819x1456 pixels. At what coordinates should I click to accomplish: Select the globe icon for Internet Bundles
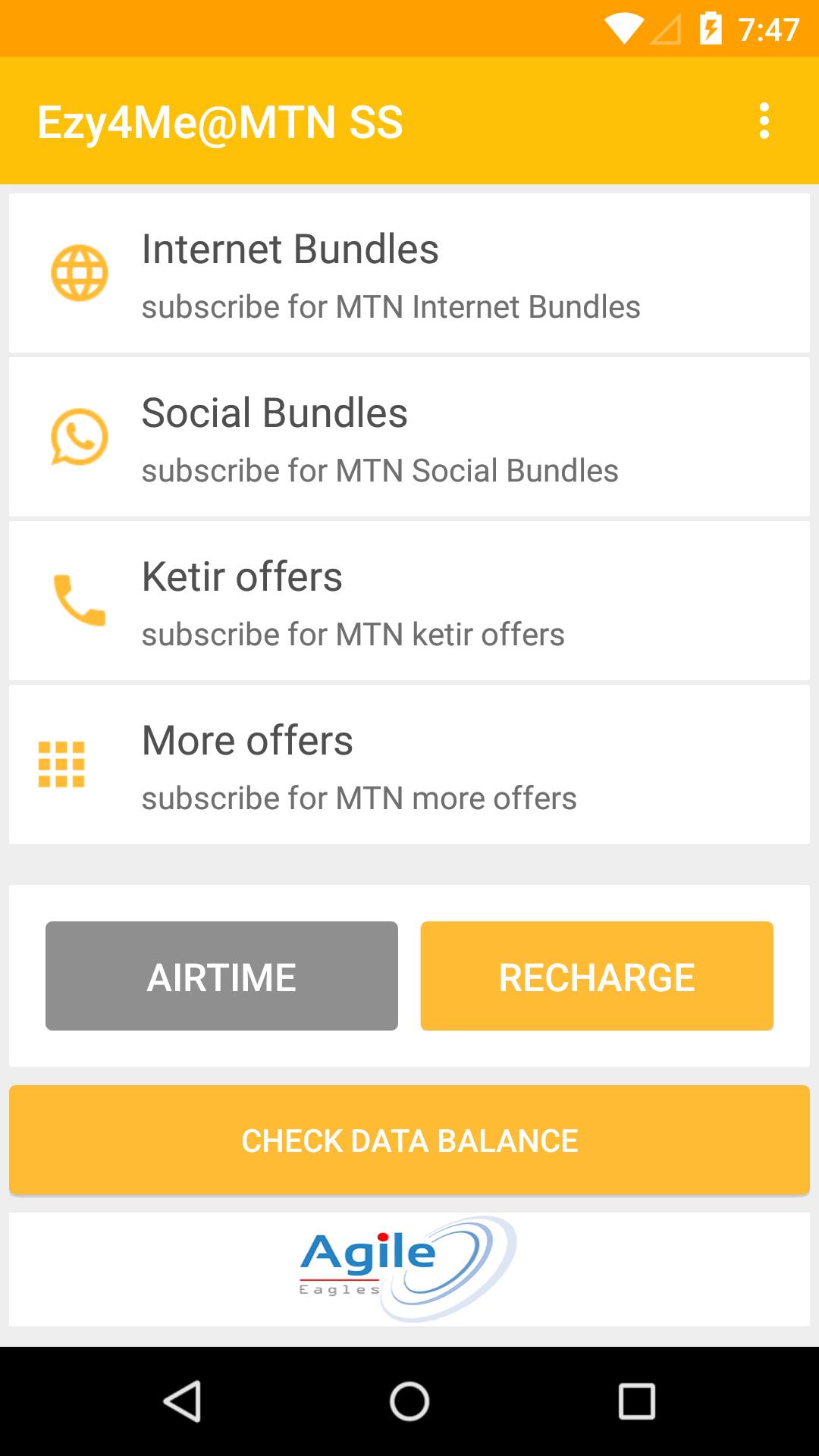pyautogui.click(x=80, y=275)
